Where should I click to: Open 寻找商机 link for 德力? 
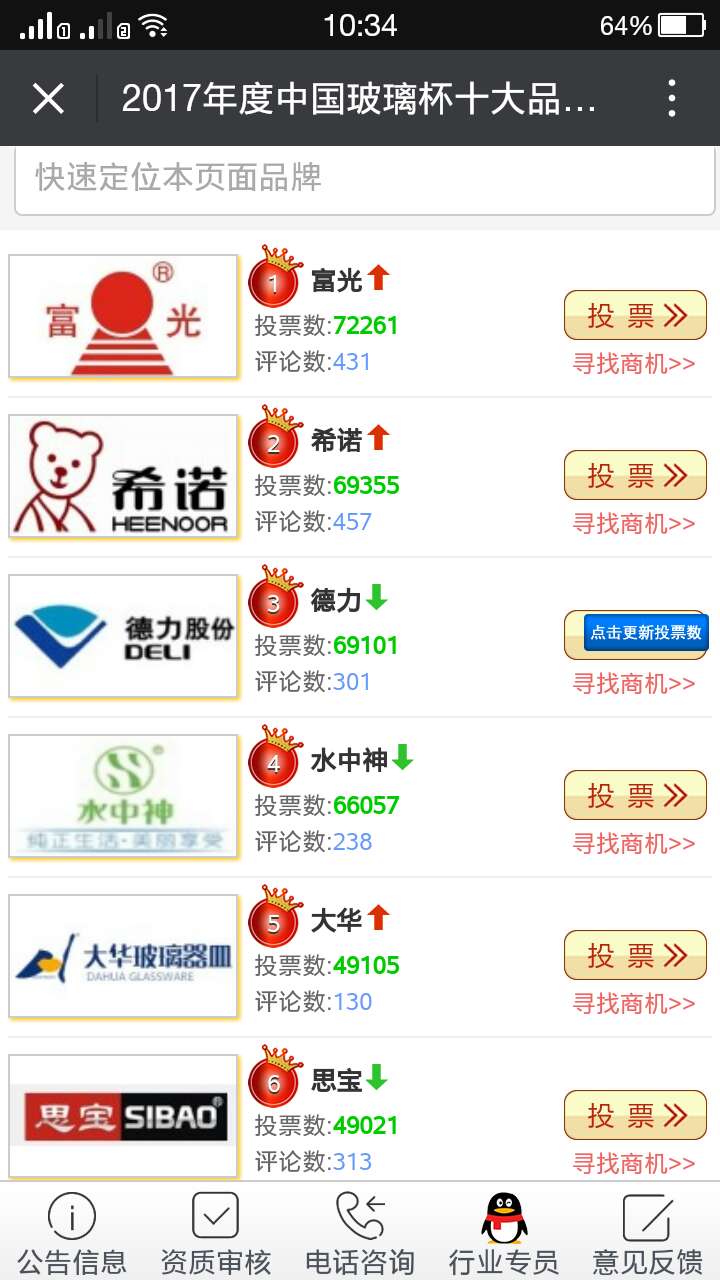click(x=634, y=683)
